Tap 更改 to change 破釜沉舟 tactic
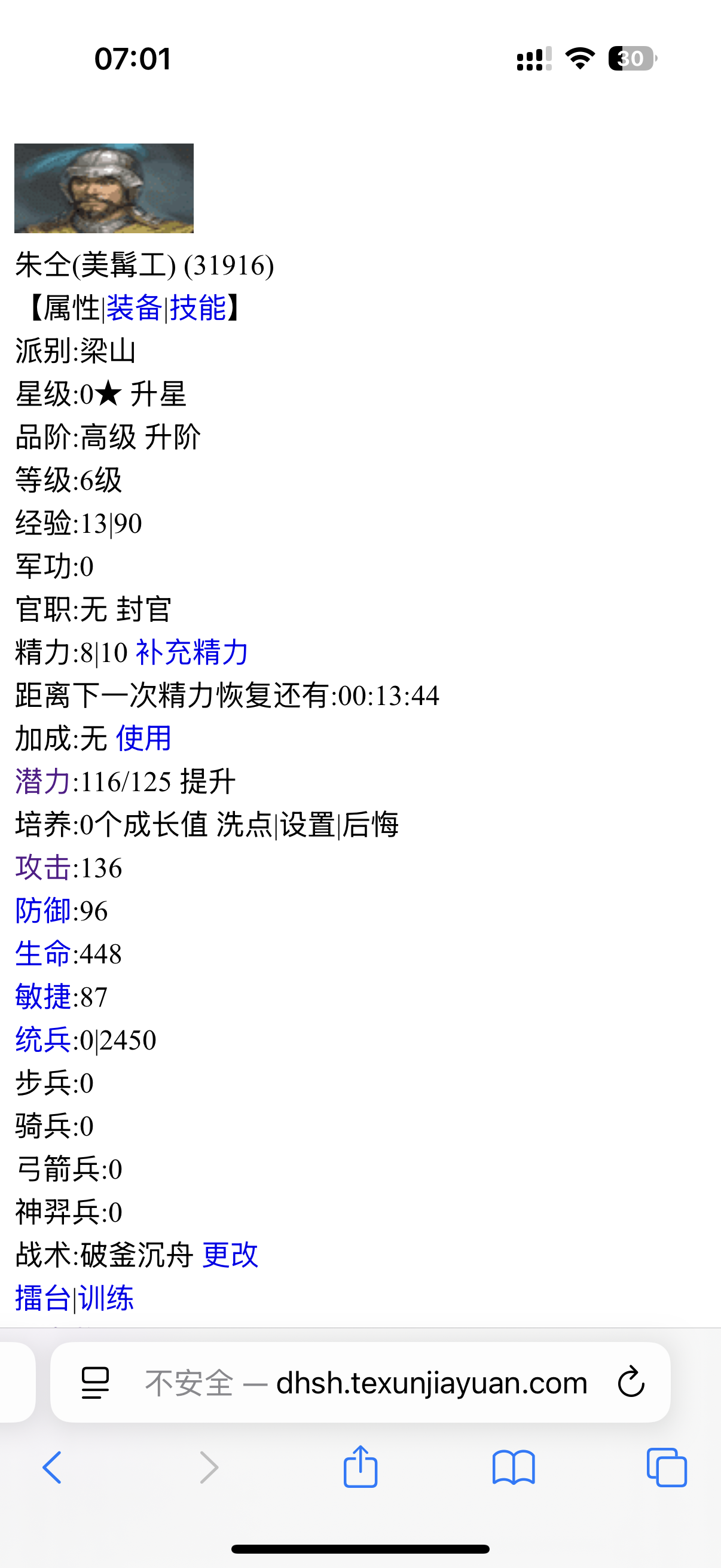This screenshot has width=721, height=1568. click(231, 1255)
